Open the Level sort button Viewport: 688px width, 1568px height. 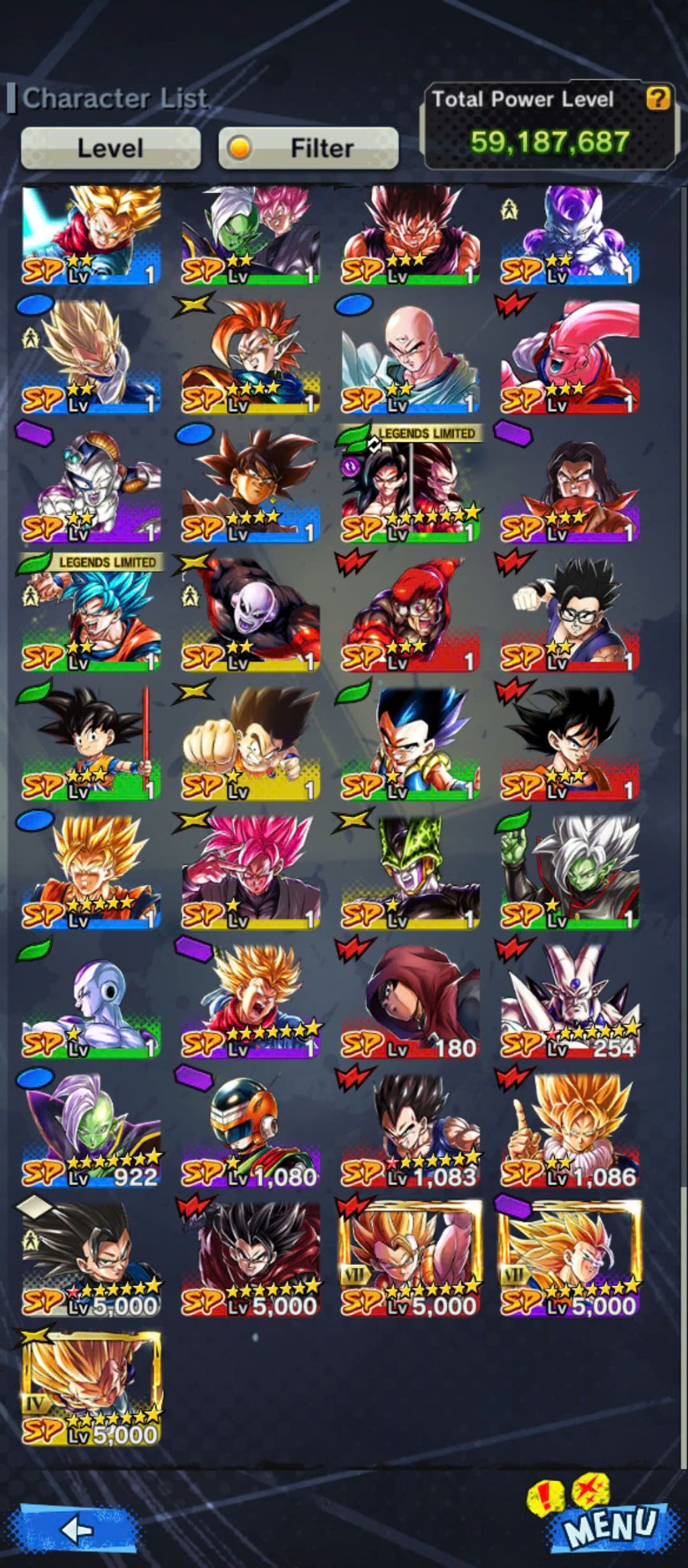pyautogui.click(x=110, y=147)
